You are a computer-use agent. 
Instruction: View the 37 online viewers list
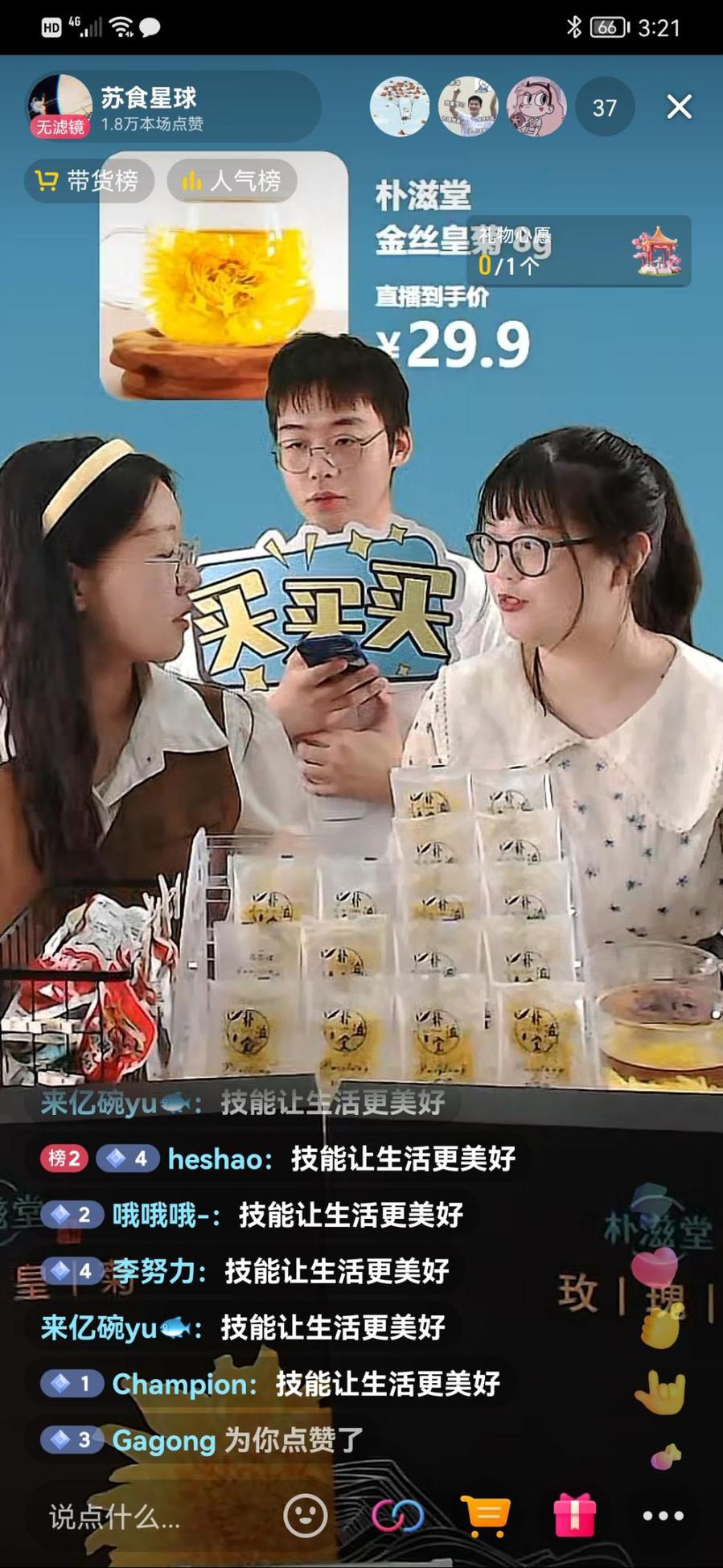click(x=605, y=108)
